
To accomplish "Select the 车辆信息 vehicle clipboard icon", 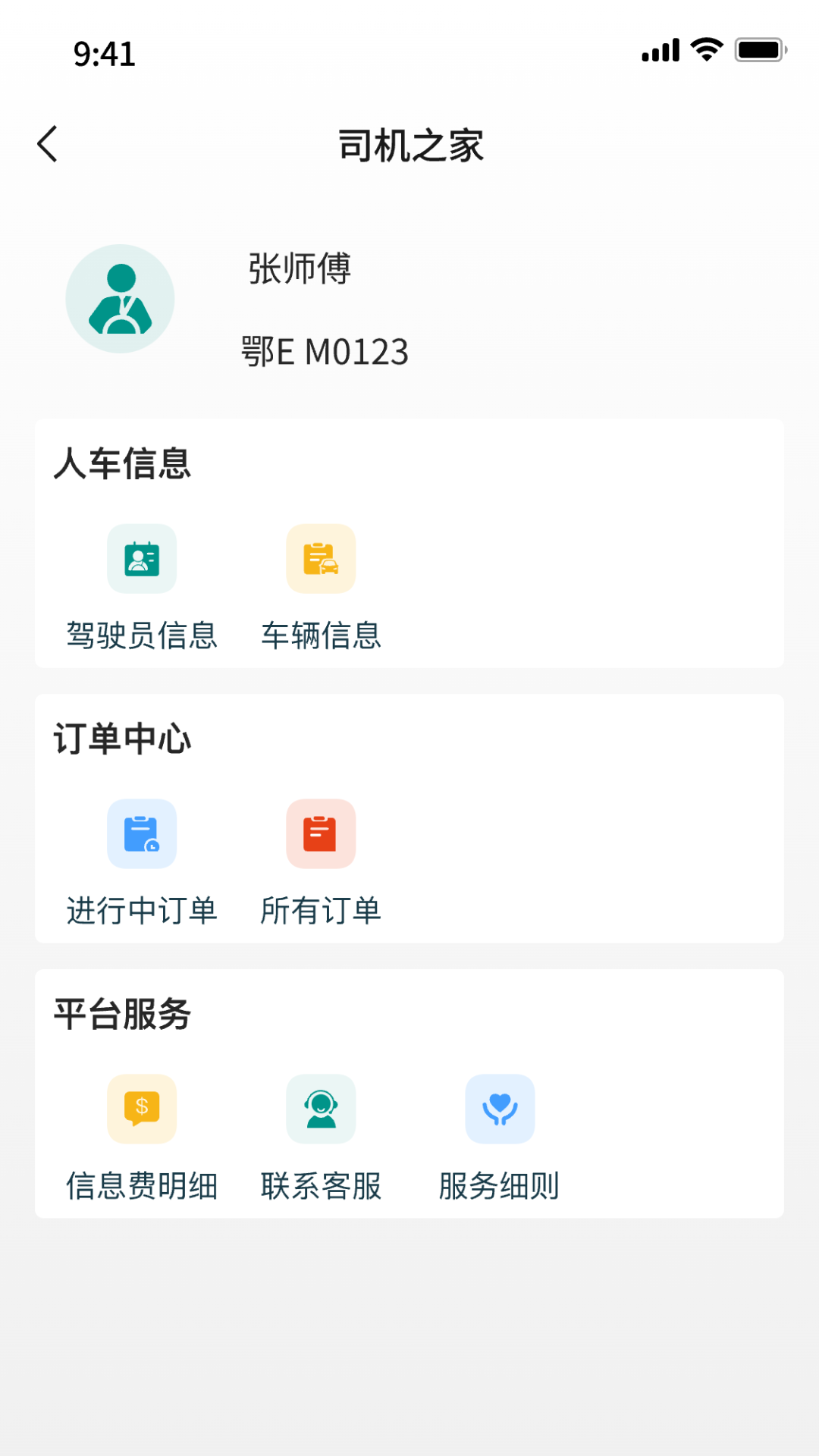I will (x=320, y=559).
